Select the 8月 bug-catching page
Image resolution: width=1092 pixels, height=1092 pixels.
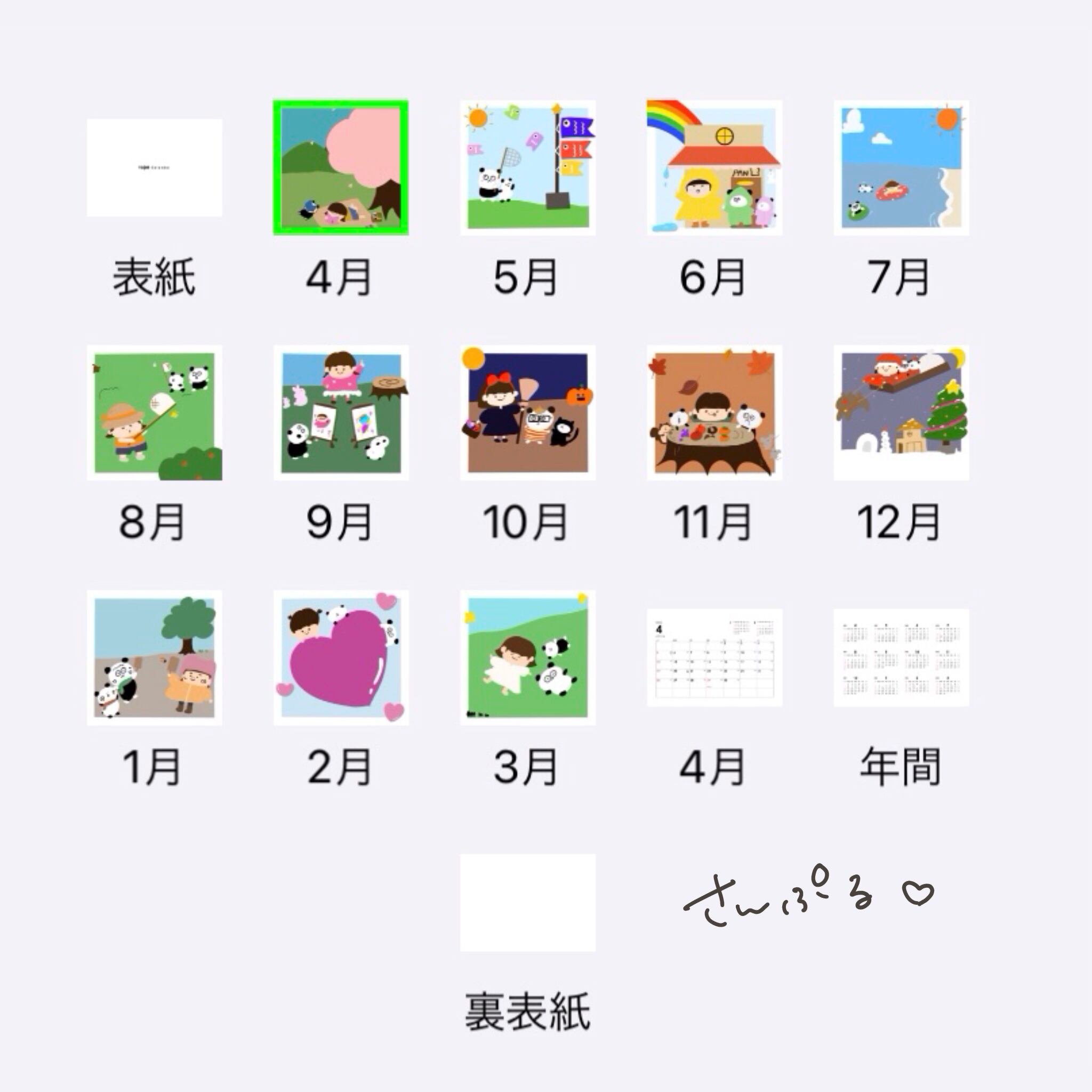tap(154, 413)
